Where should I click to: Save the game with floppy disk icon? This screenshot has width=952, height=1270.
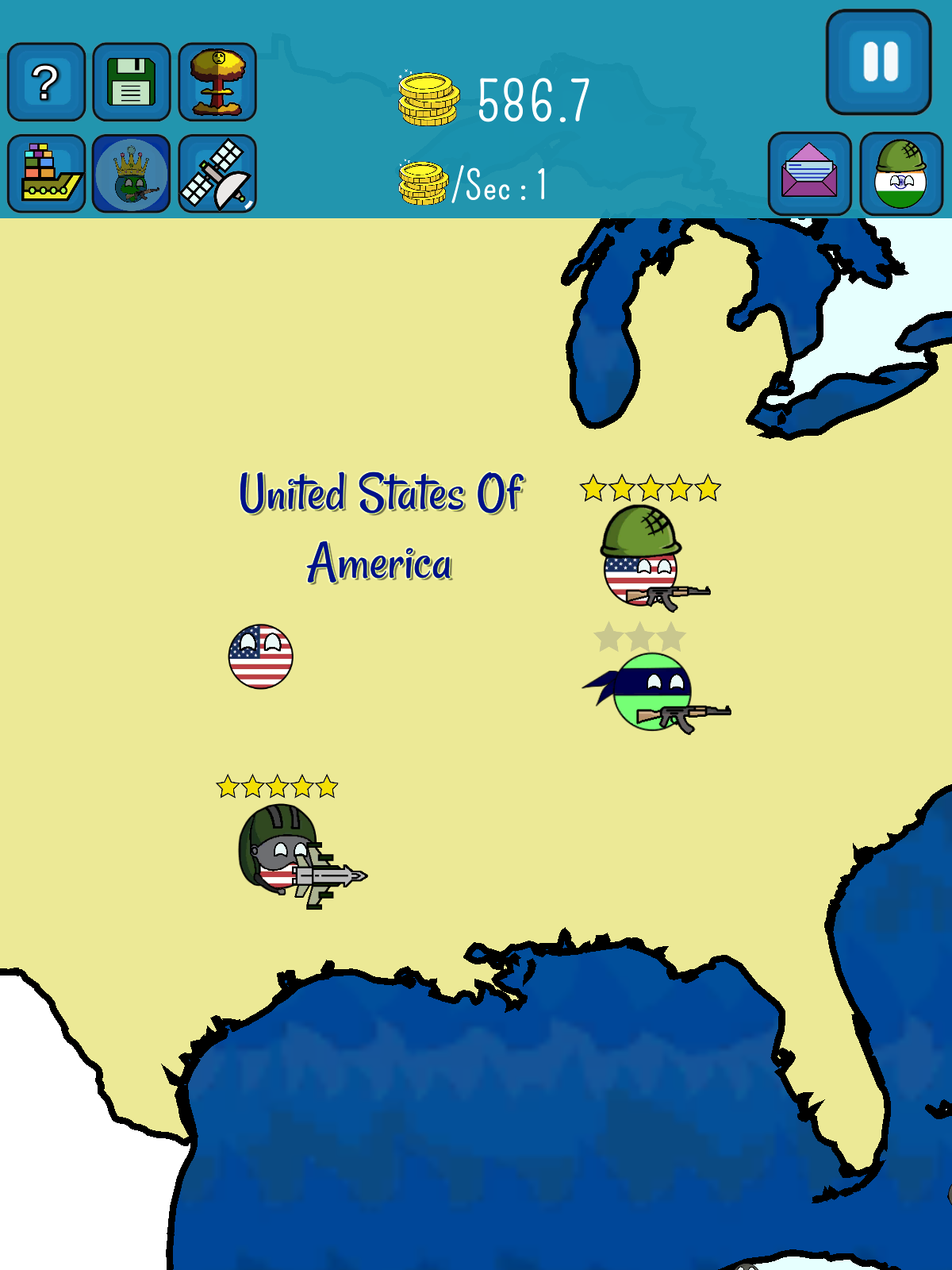pyautogui.click(x=132, y=82)
